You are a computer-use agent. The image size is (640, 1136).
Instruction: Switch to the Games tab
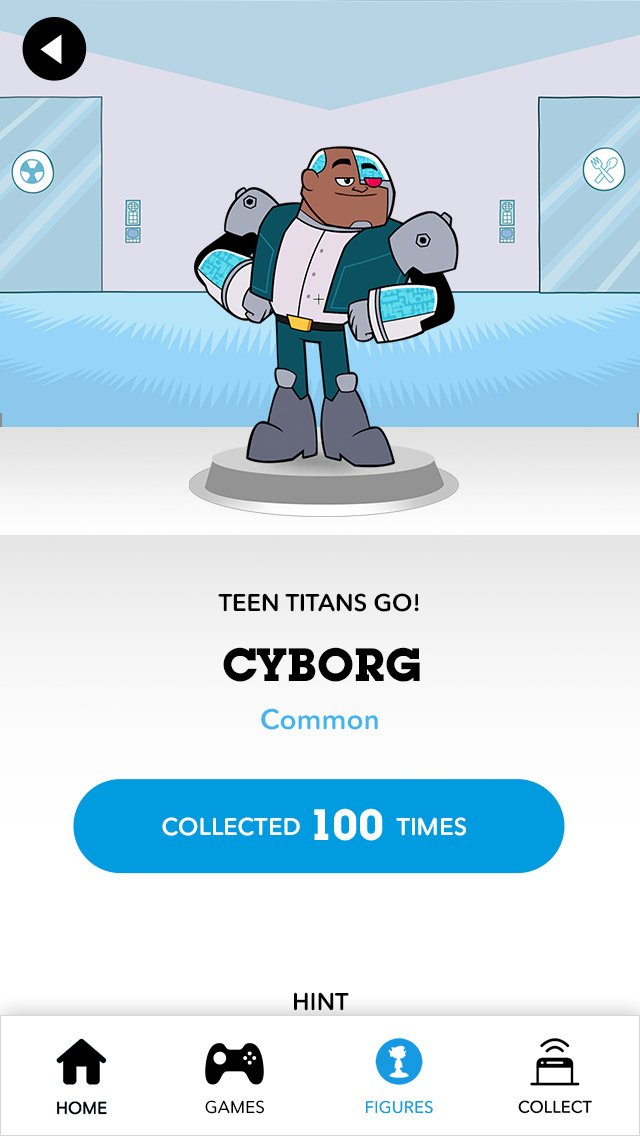234,1077
